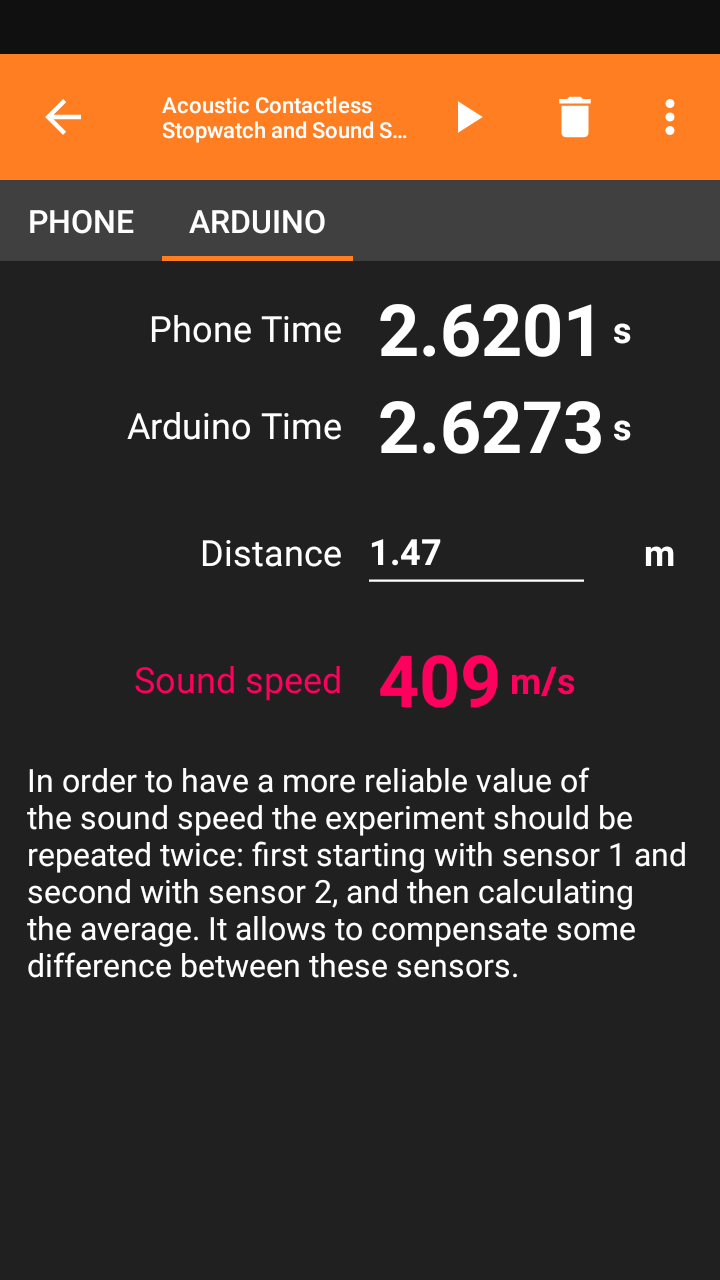Open the three-dot overflow menu
This screenshot has width=720, height=1280.
click(x=670, y=118)
